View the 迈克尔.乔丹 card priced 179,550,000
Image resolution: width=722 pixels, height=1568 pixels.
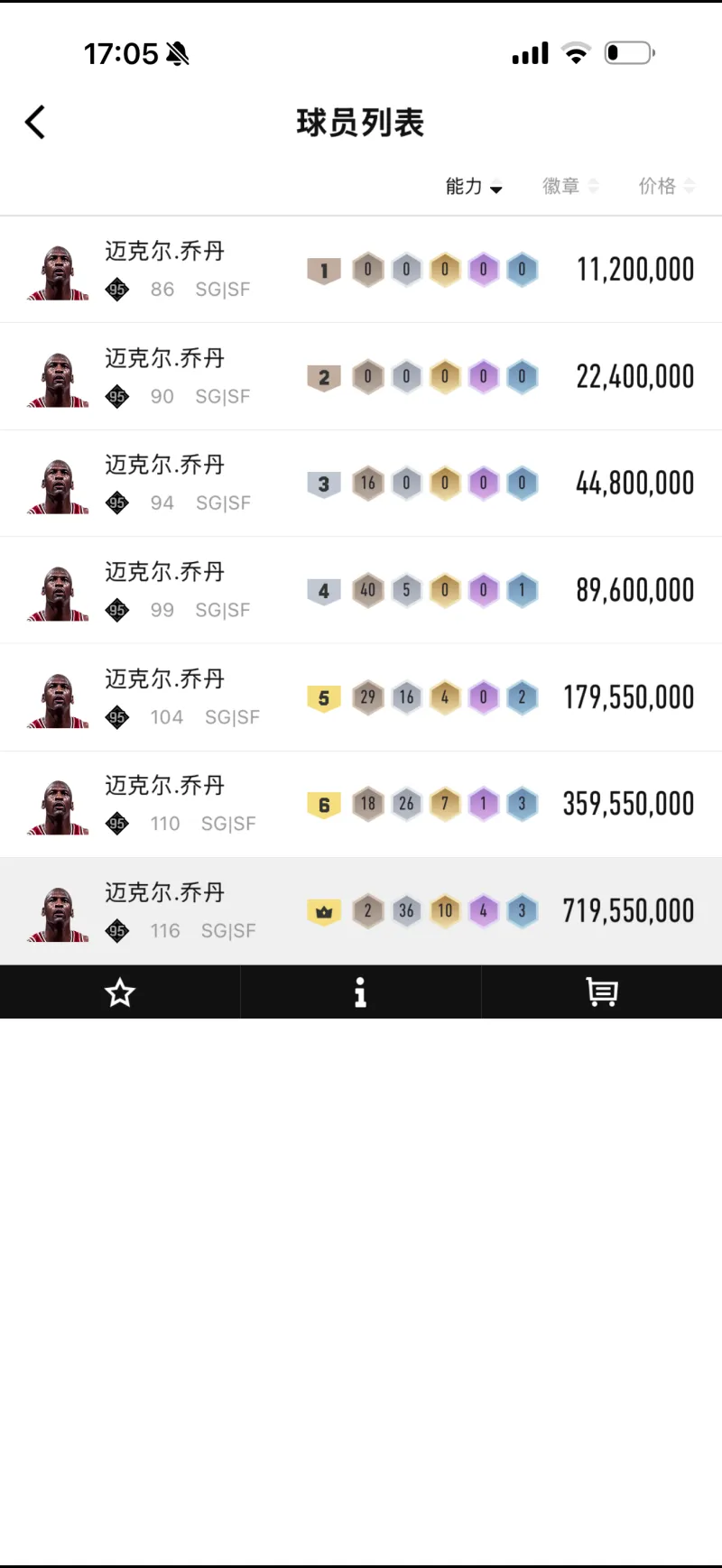click(361, 696)
